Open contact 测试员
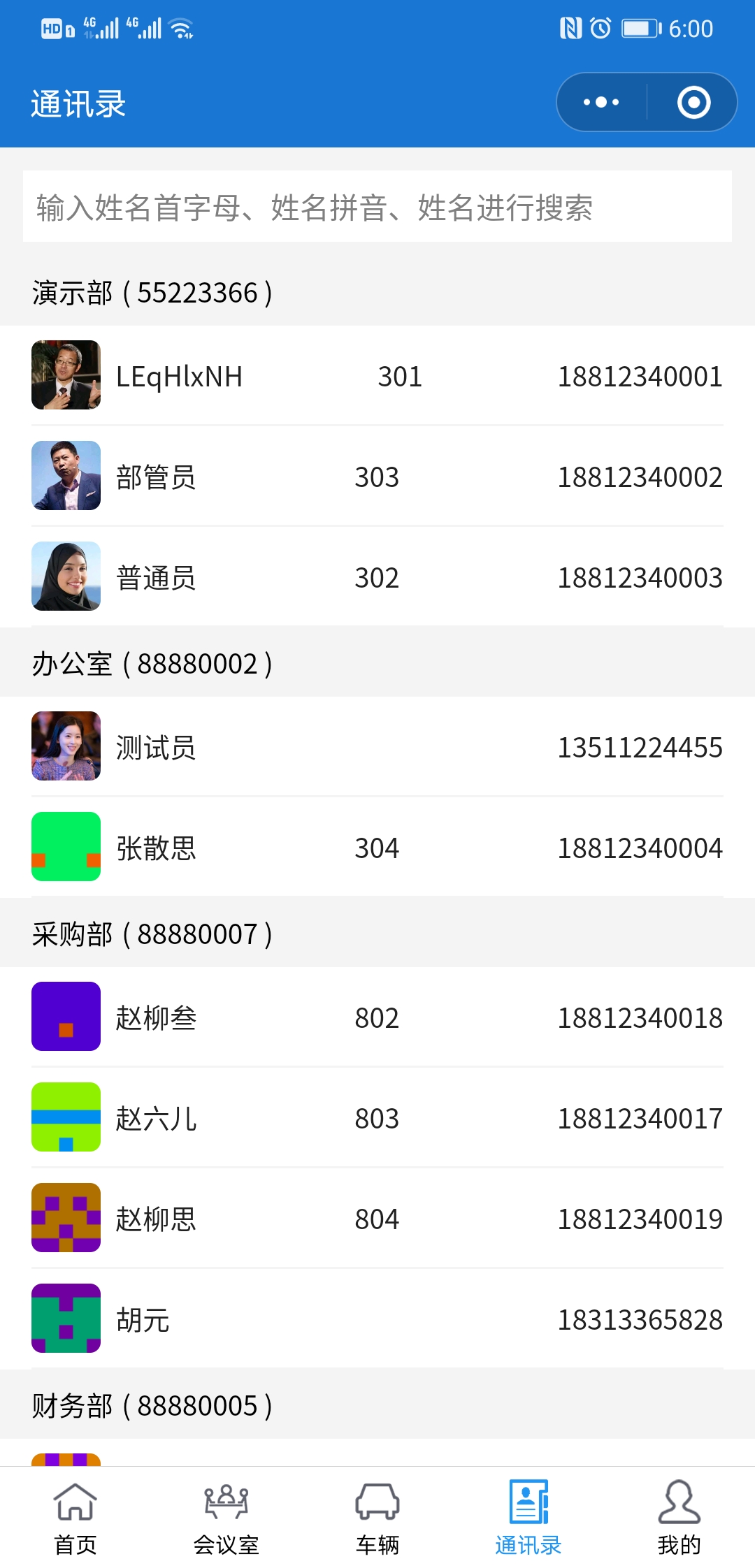Screen dimensions: 755x1568 (377, 747)
